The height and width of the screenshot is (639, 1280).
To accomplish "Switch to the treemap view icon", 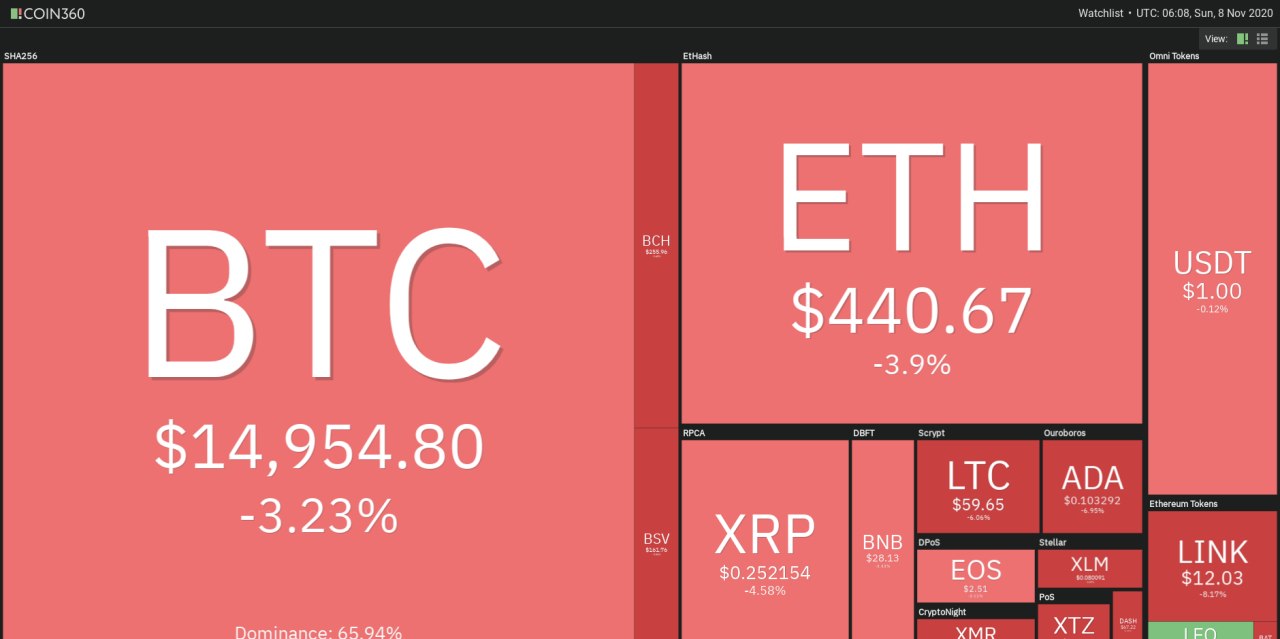I will tap(1242, 39).
